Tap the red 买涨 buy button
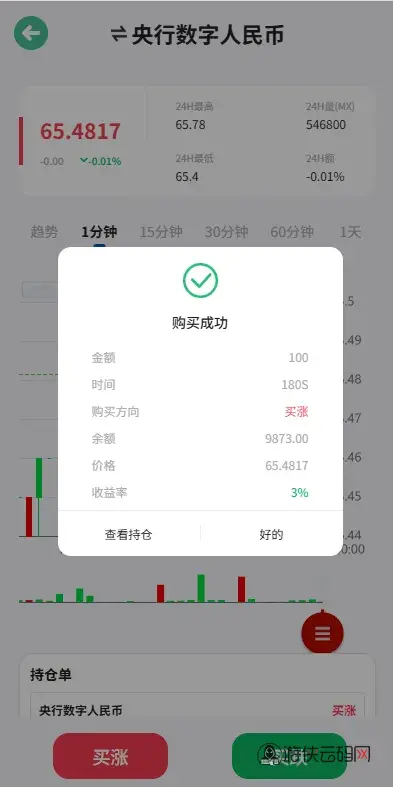The width and height of the screenshot is (393, 787). (110, 756)
